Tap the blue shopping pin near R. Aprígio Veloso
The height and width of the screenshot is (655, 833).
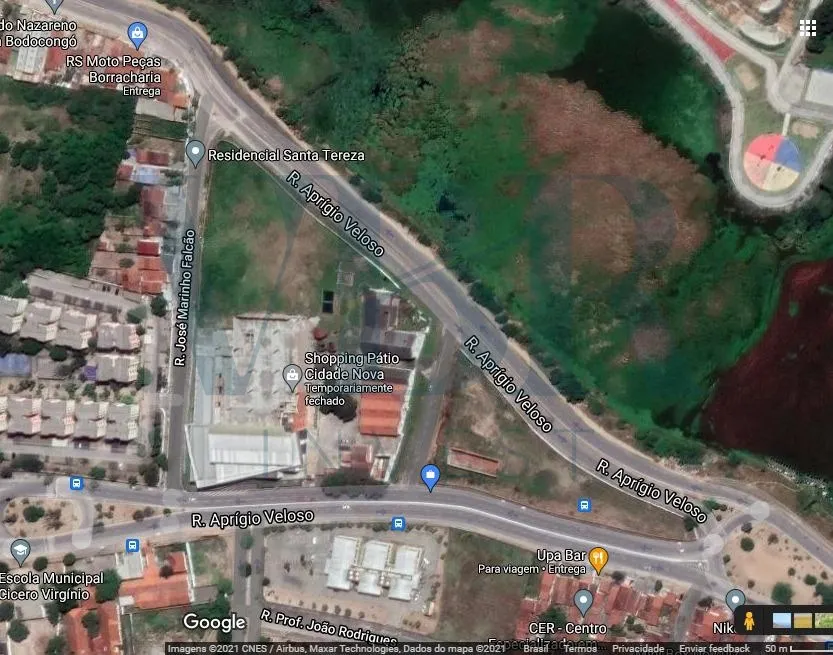[431, 476]
